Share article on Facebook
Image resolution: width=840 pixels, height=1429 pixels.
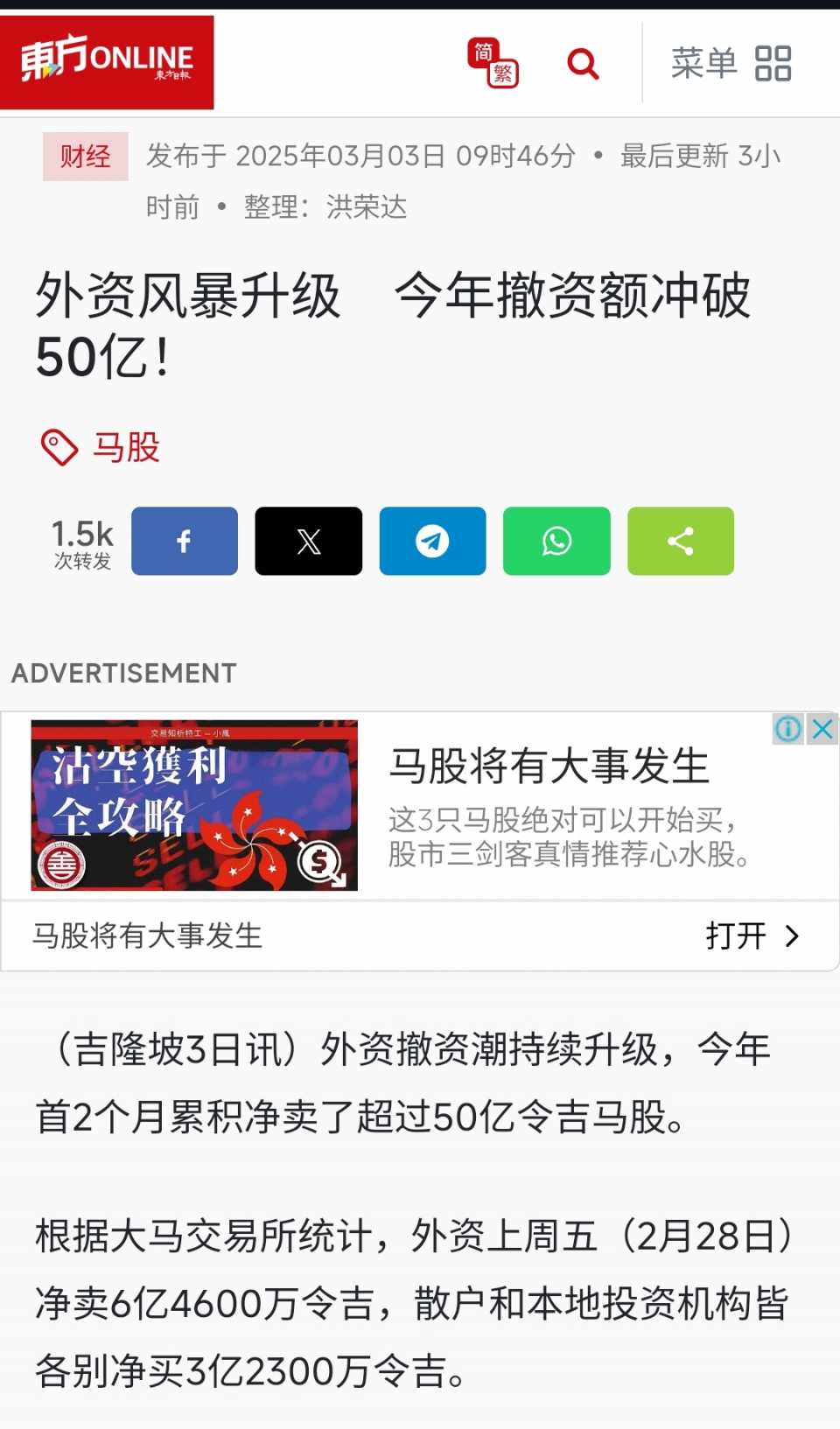point(185,541)
